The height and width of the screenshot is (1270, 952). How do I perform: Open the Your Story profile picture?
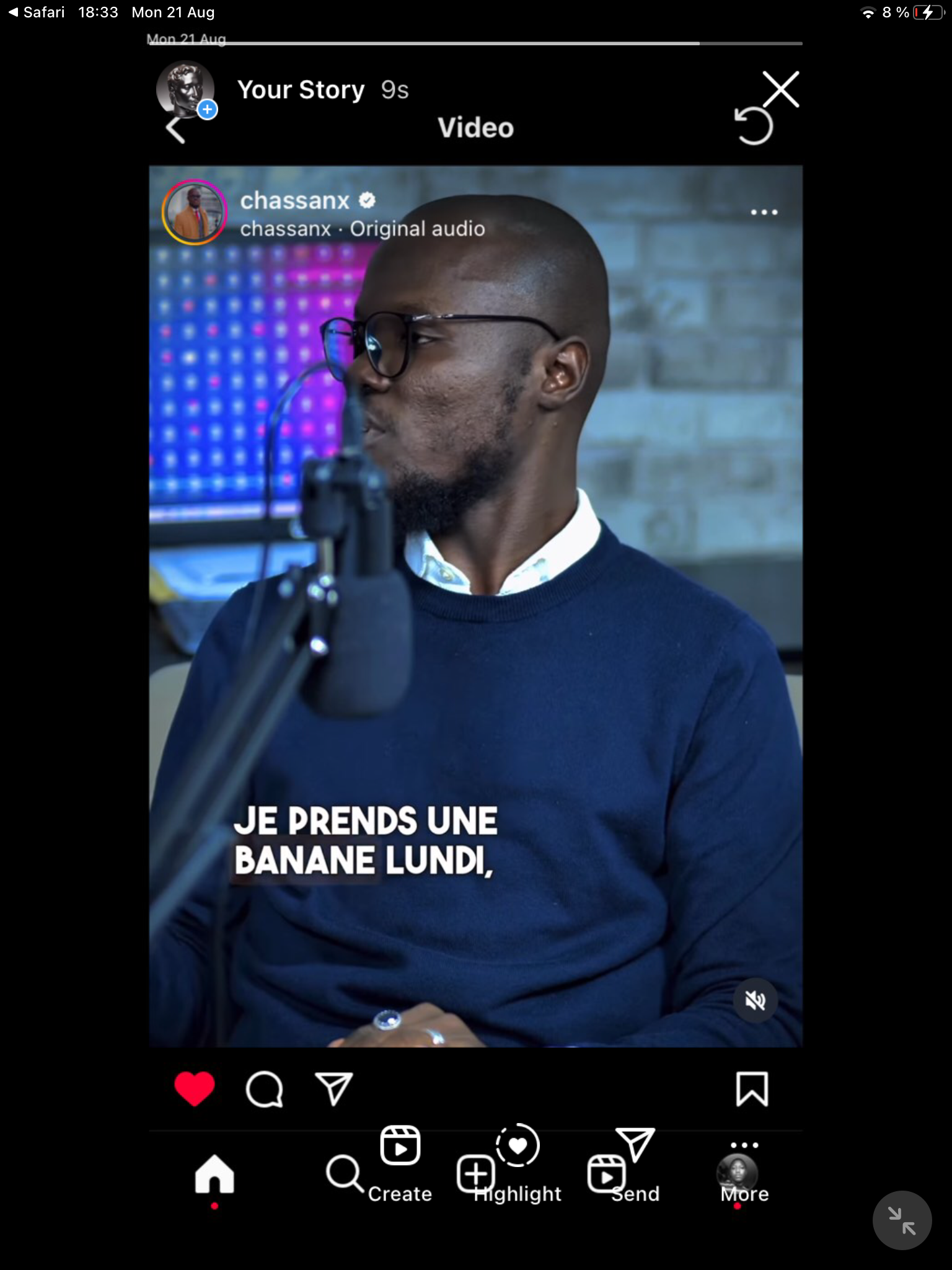coord(185,89)
